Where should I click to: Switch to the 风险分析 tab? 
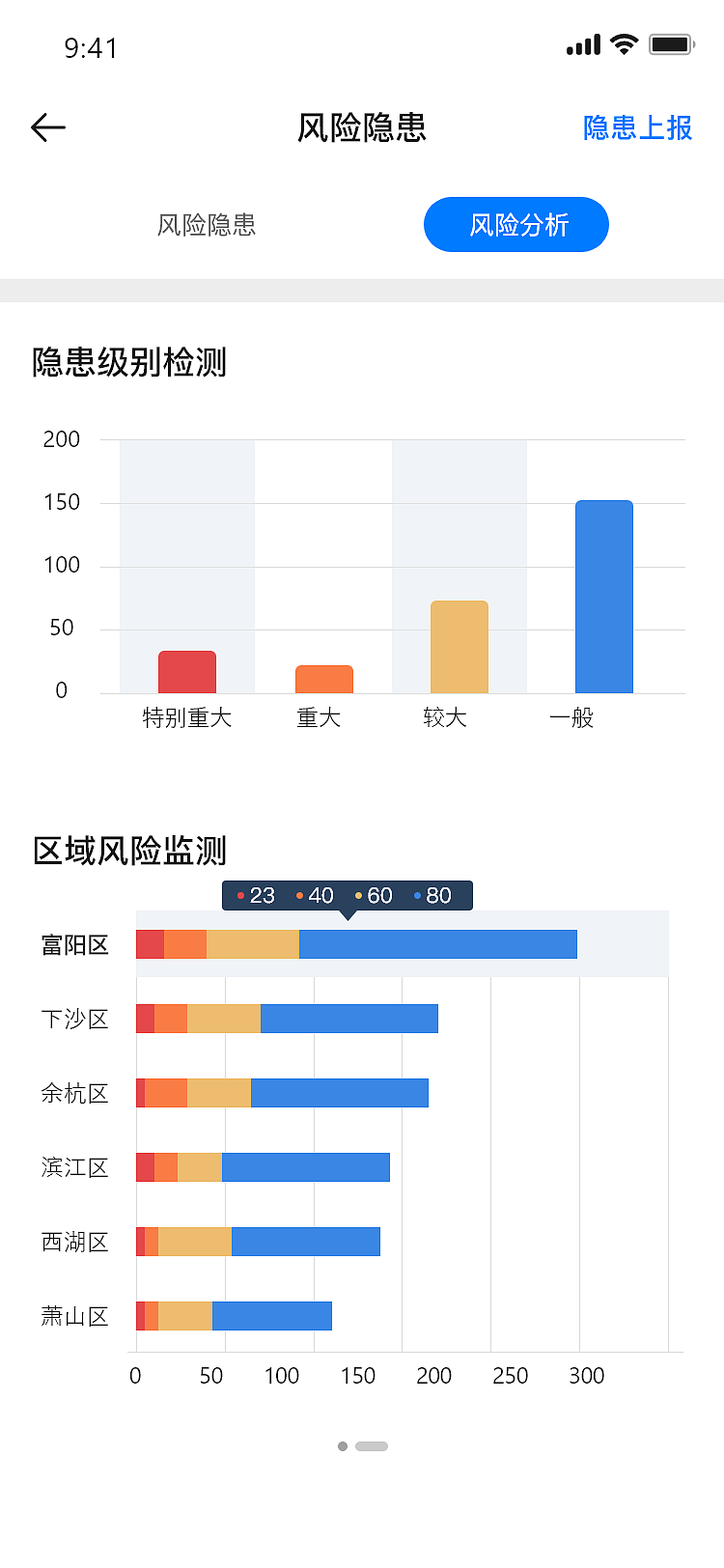click(516, 224)
